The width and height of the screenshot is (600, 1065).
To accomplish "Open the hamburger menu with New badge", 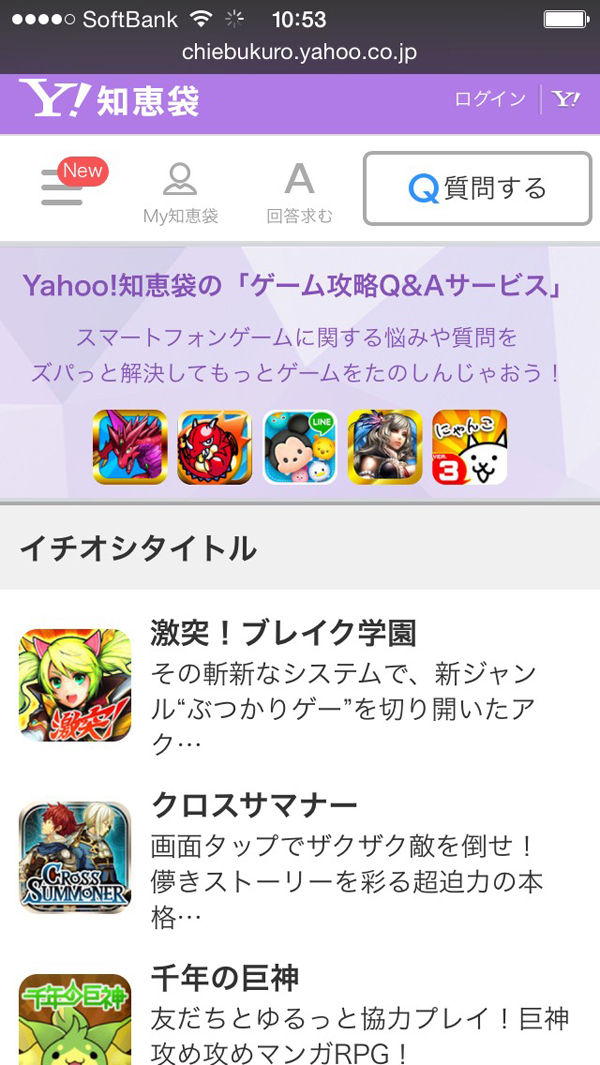I will [64, 187].
